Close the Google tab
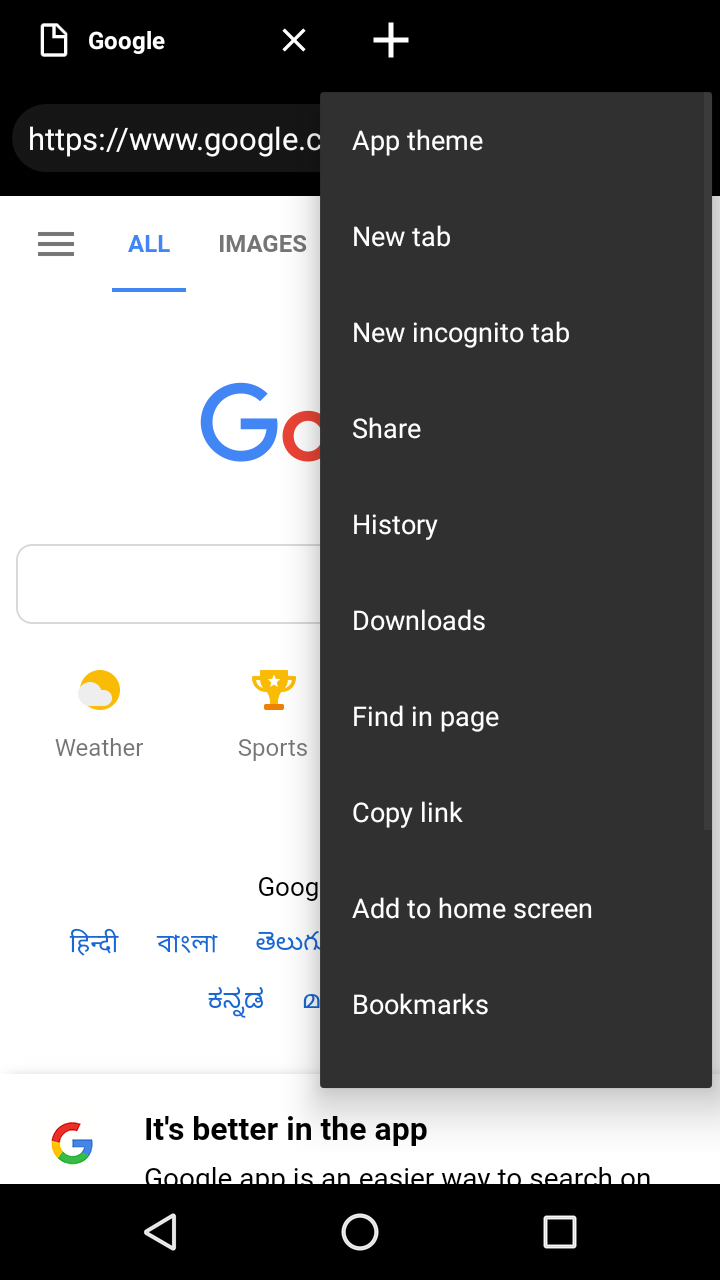This screenshot has width=720, height=1280. [x=293, y=41]
